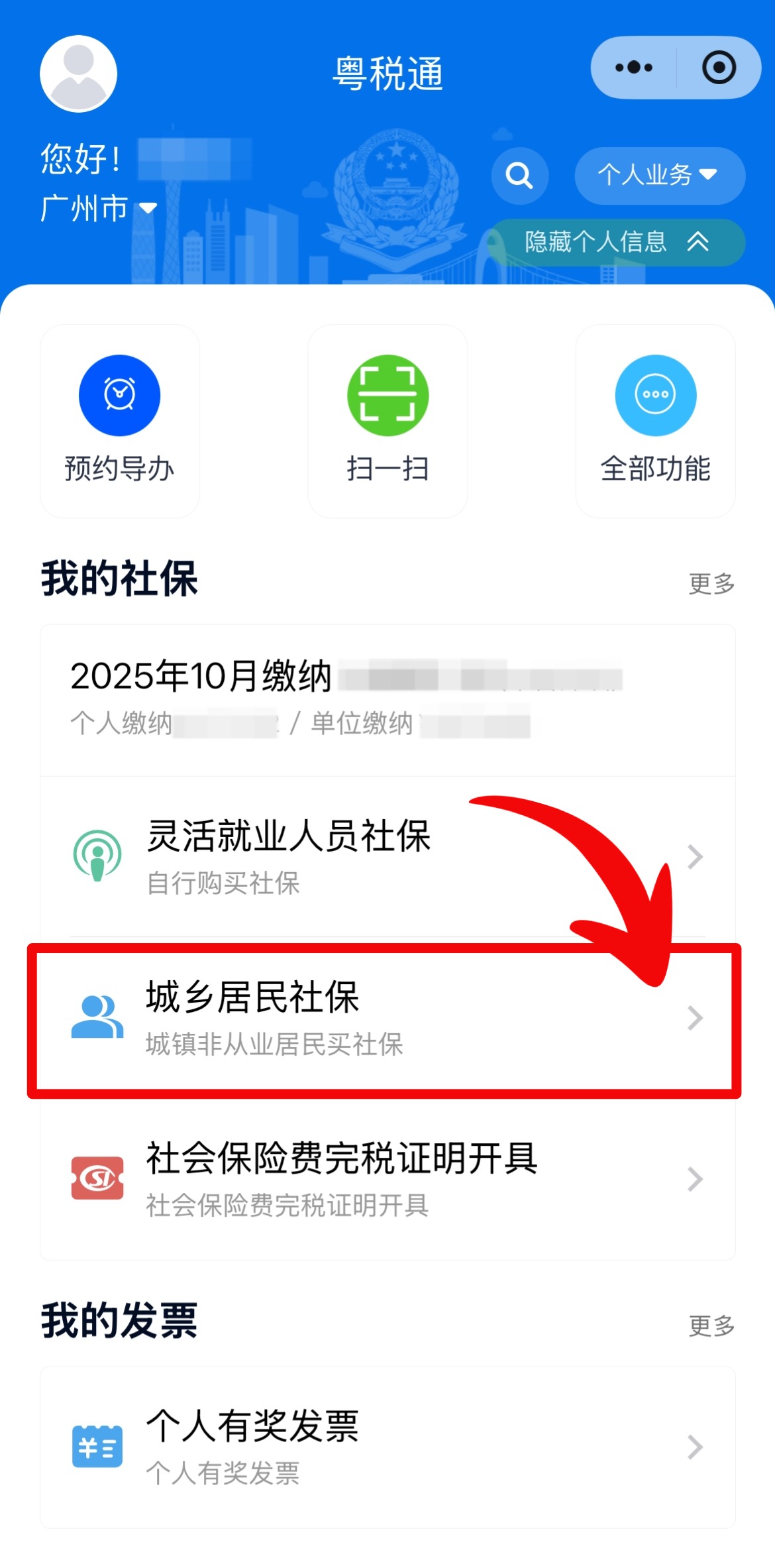Tap the profile avatar
Image resolution: width=775 pixels, height=1568 pixels.
(x=79, y=74)
